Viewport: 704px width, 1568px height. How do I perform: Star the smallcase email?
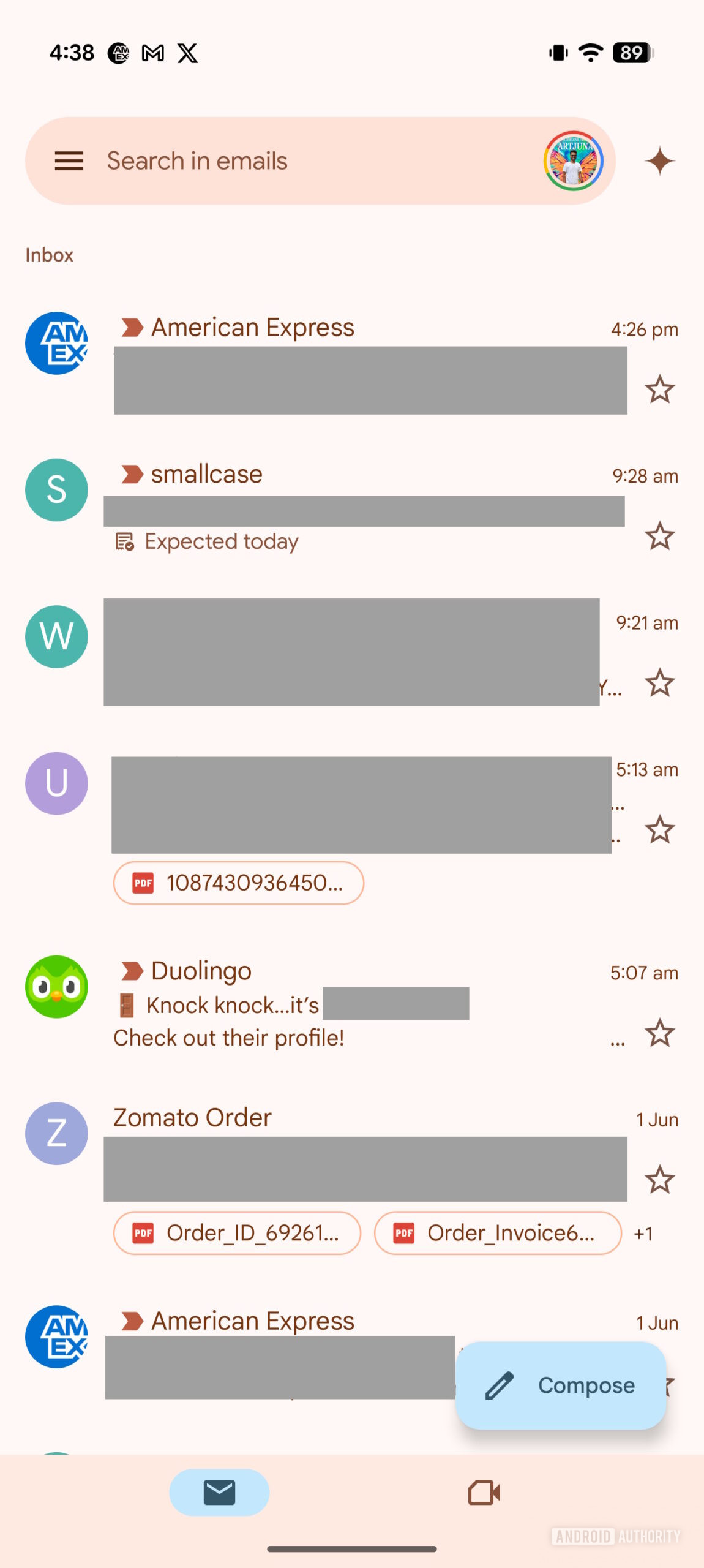[659, 537]
